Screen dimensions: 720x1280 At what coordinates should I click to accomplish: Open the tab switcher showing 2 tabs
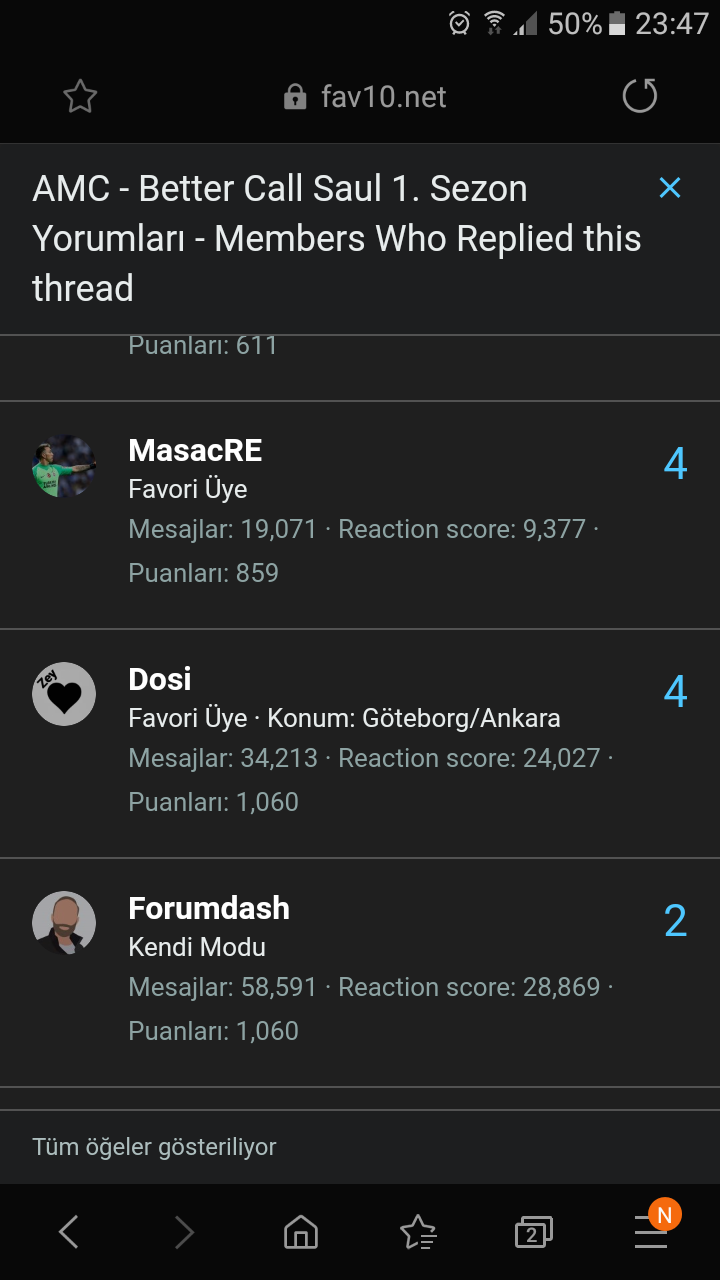click(533, 1232)
